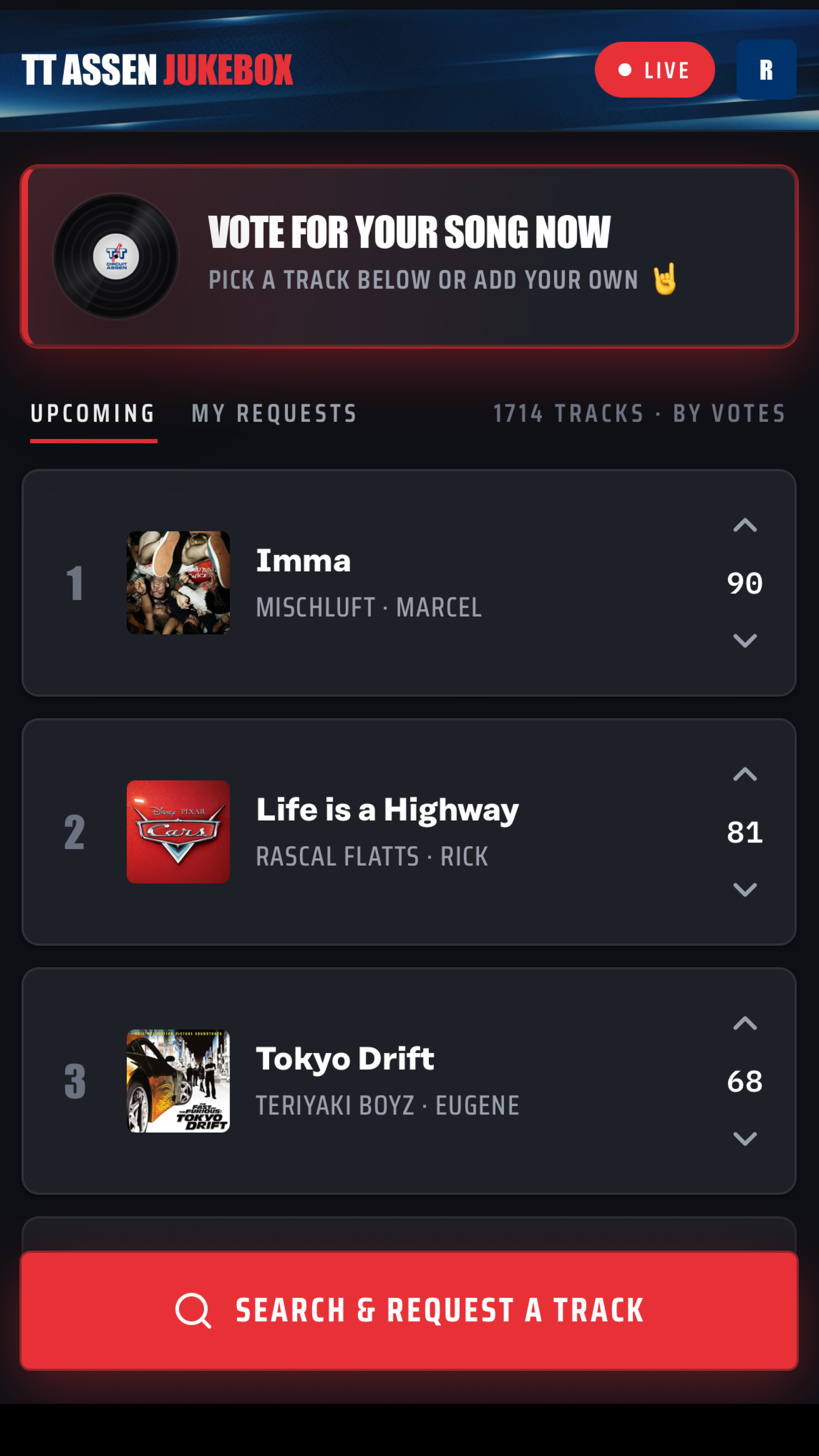Open Search & Request a Track
Screen dimensions: 819x1456
409,1310
